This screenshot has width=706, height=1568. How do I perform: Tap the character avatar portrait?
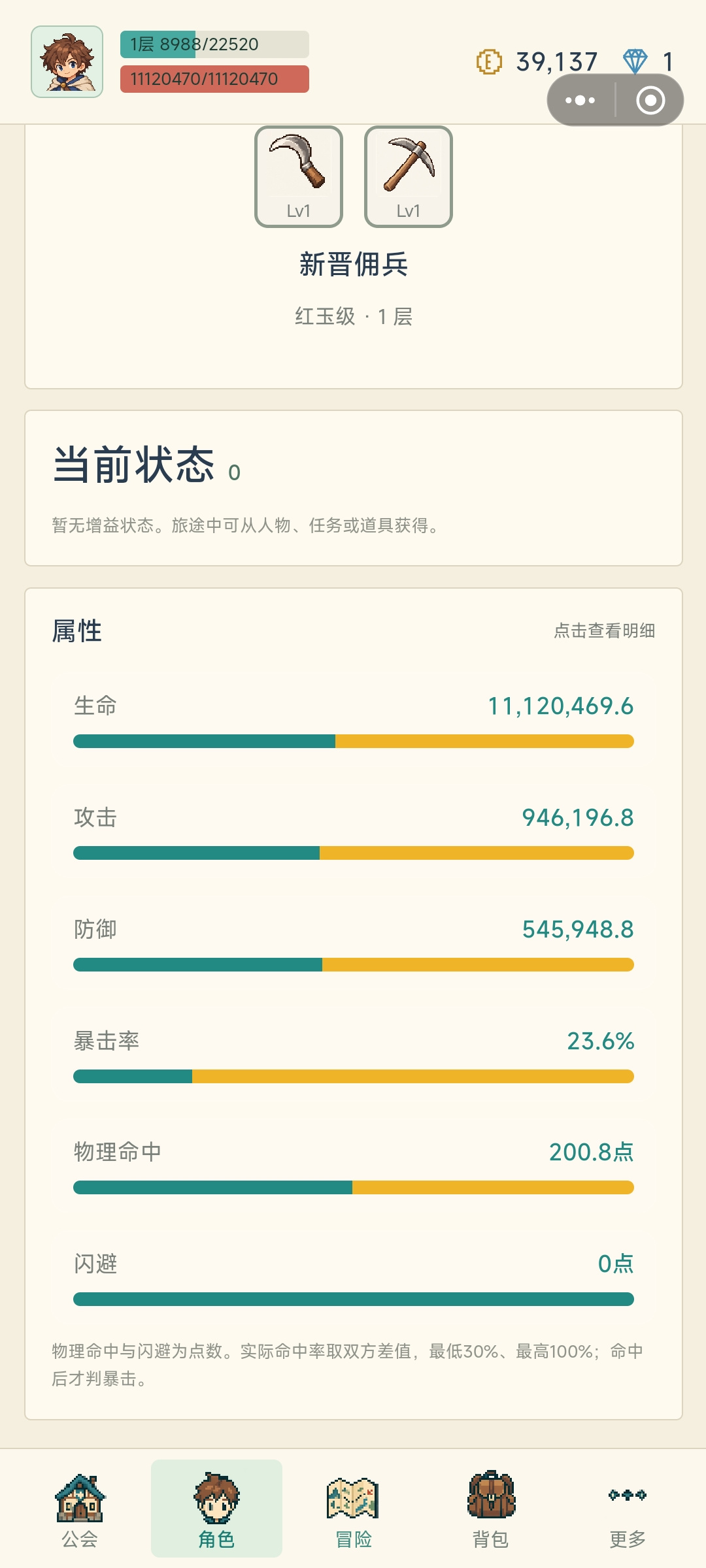point(67,62)
